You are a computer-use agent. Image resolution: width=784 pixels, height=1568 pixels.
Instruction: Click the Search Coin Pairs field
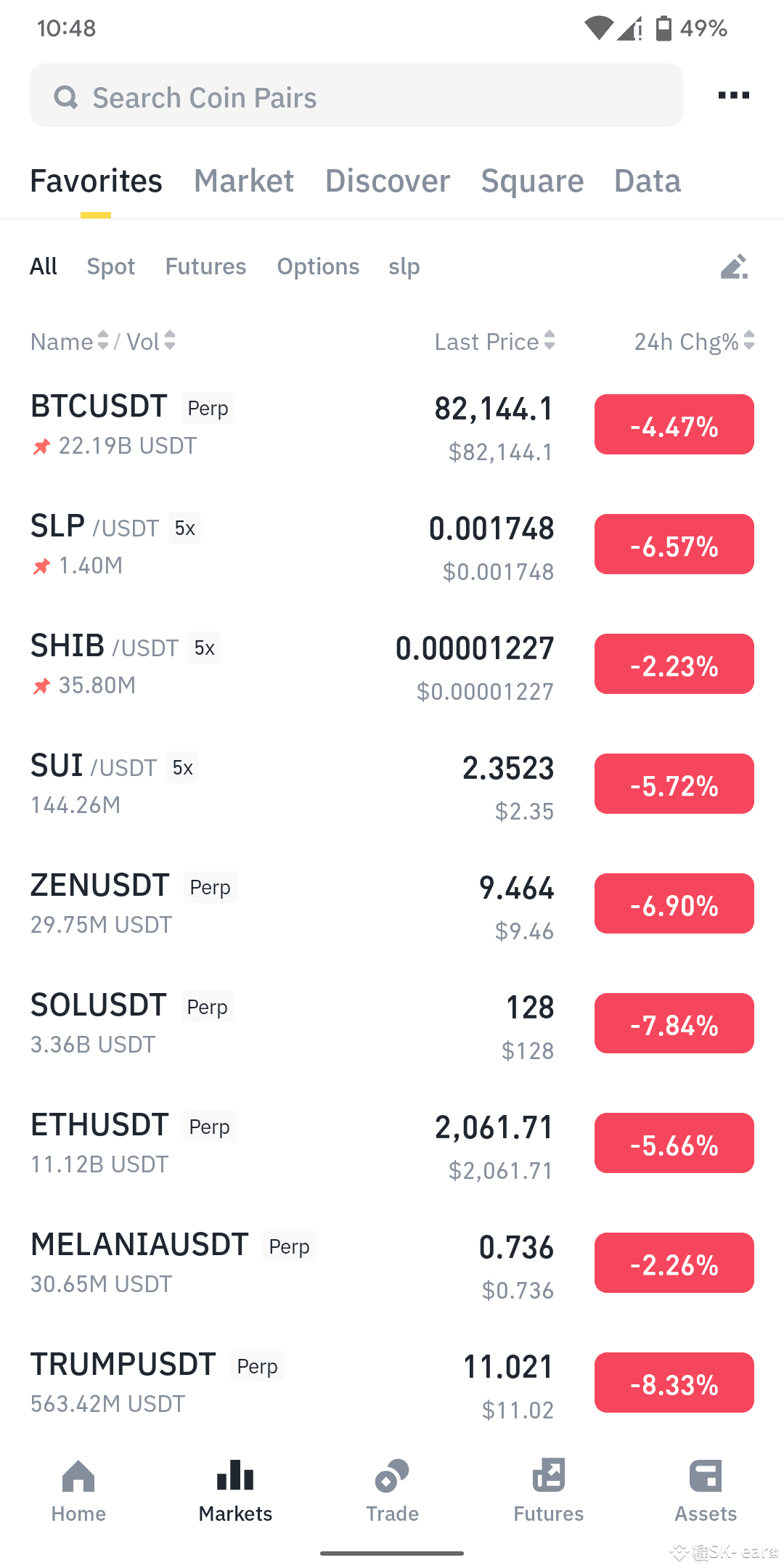[x=356, y=95]
